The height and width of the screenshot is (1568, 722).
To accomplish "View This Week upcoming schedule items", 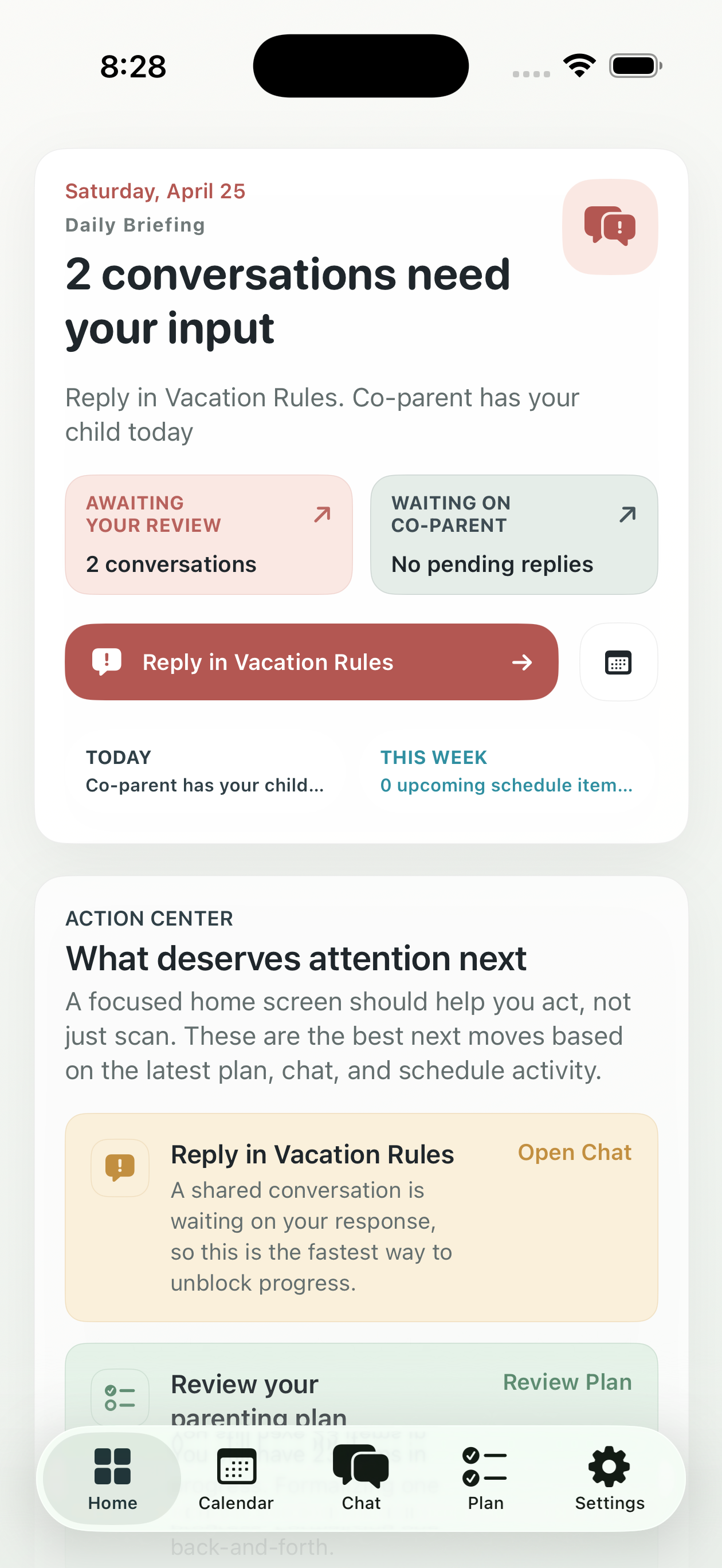I will click(506, 771).
